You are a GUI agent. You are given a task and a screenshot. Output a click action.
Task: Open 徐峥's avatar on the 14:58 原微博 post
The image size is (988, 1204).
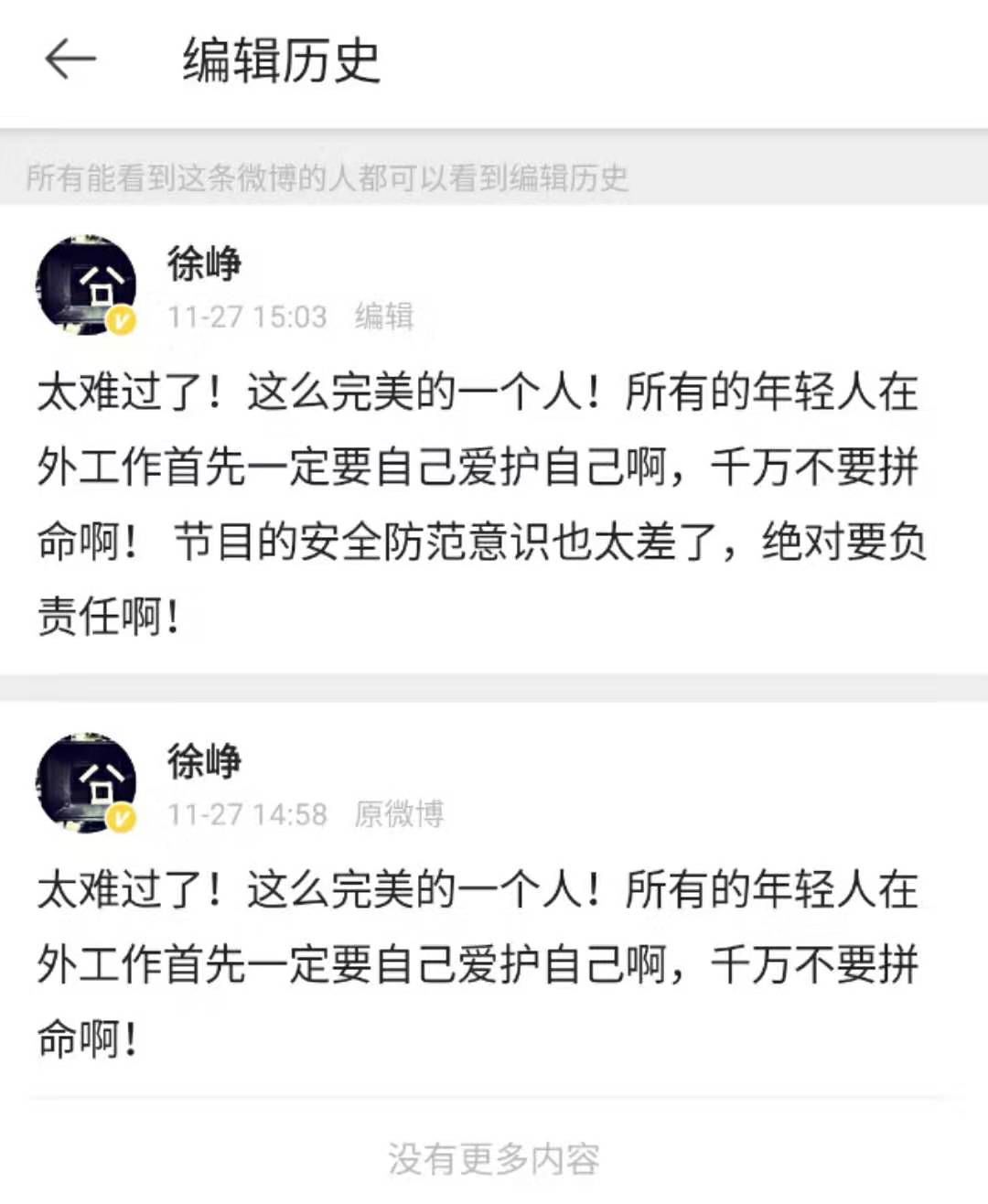[86, 783]
